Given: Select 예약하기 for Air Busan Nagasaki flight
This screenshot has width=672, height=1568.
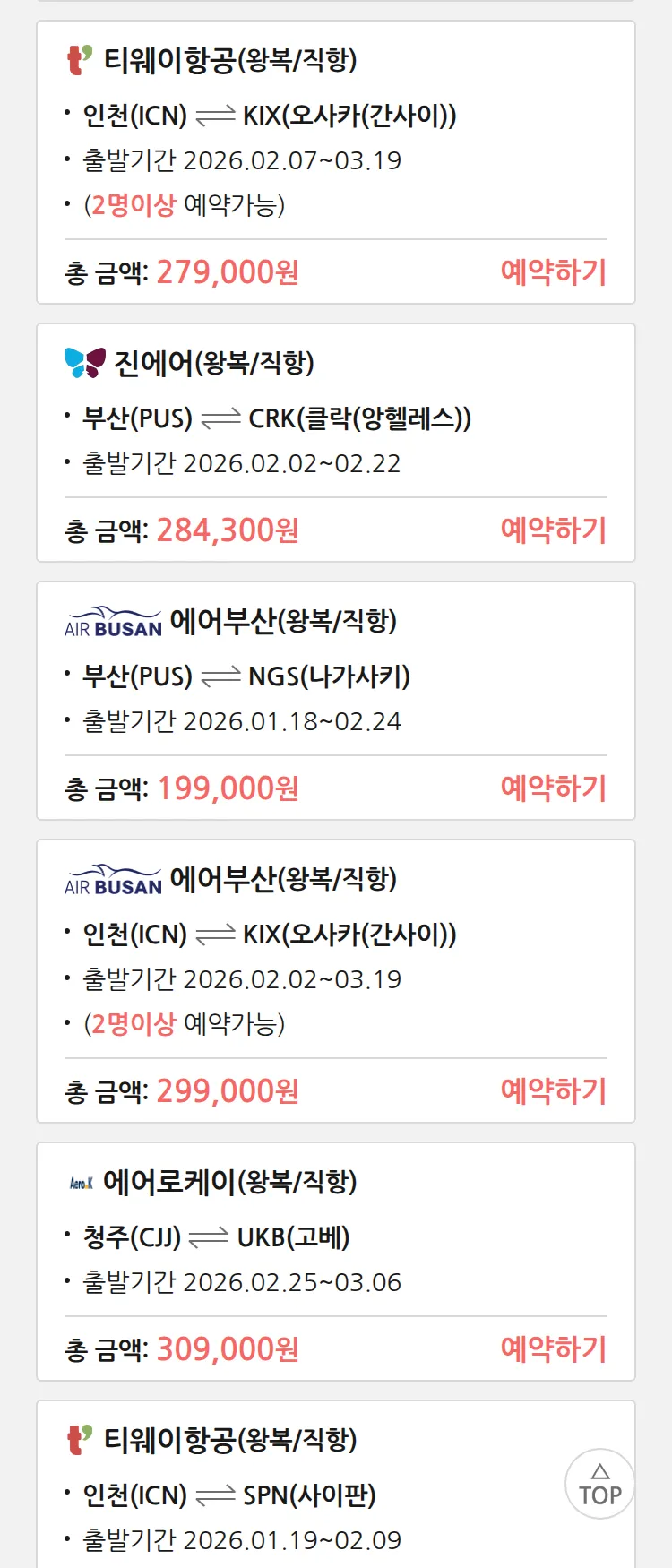Looking at the screenshot, I should pyautogui.click(x=553, y=788).
